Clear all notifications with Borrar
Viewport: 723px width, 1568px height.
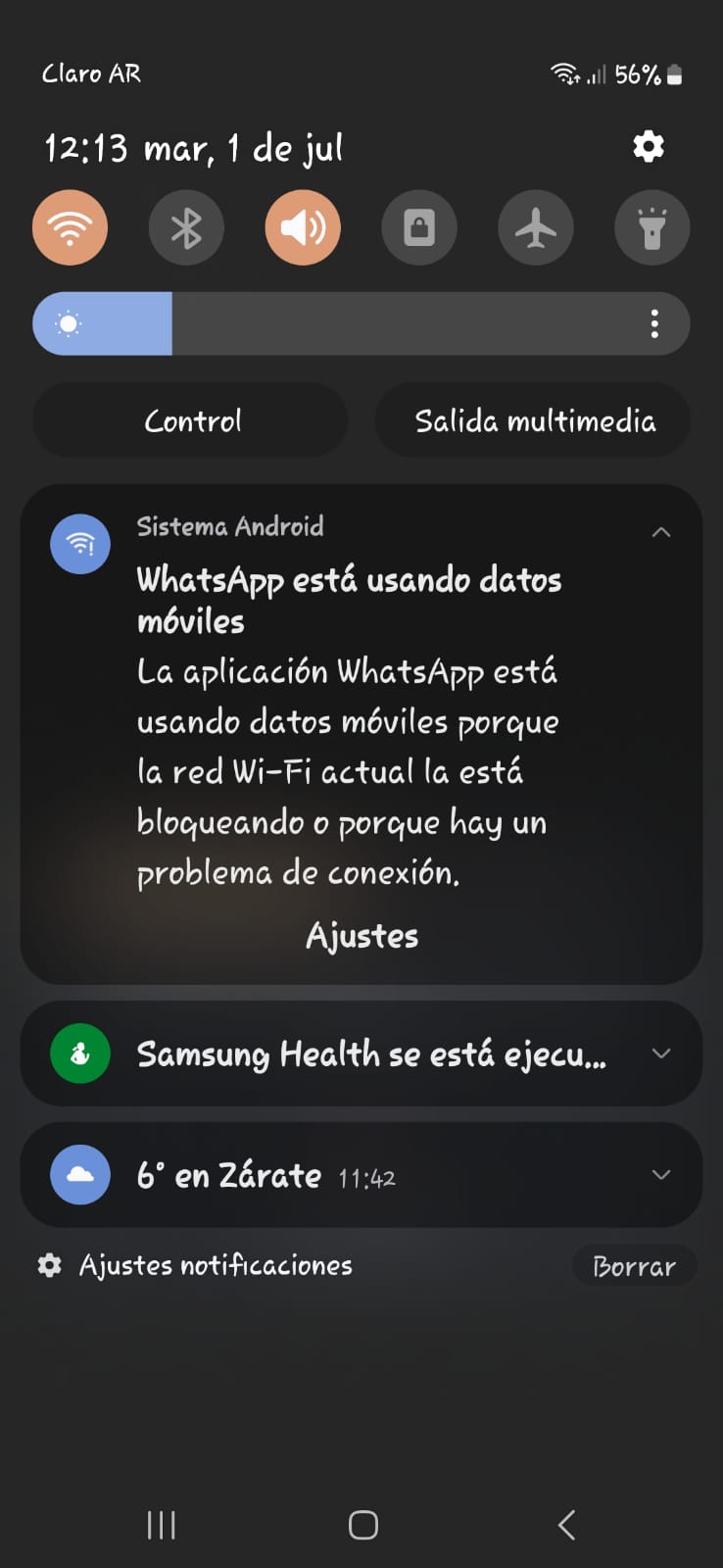634,1266
